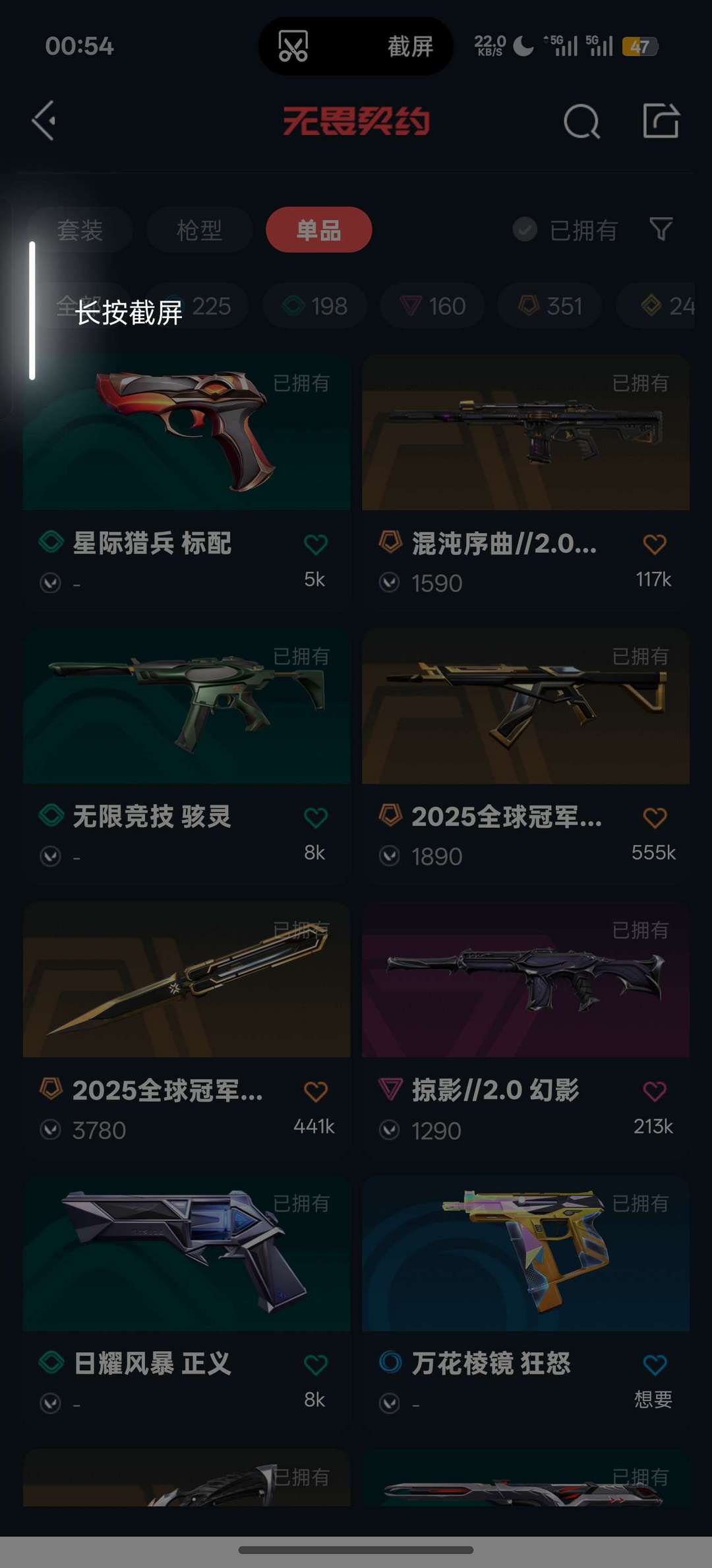712x1568 pixels.
Task: Open the search icon
Action: click(x=581, y=121)
